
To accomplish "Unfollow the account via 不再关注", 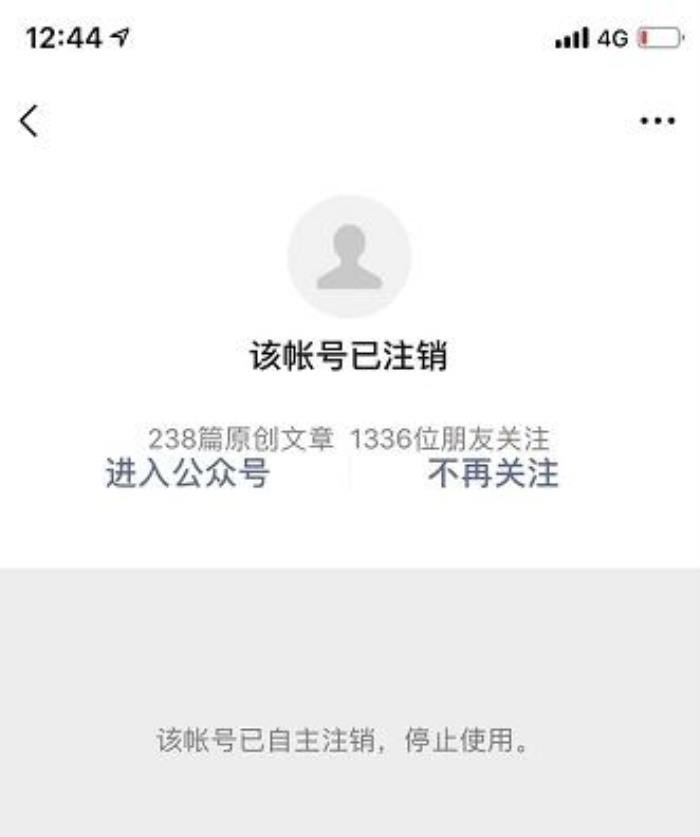I will (493, 473).
